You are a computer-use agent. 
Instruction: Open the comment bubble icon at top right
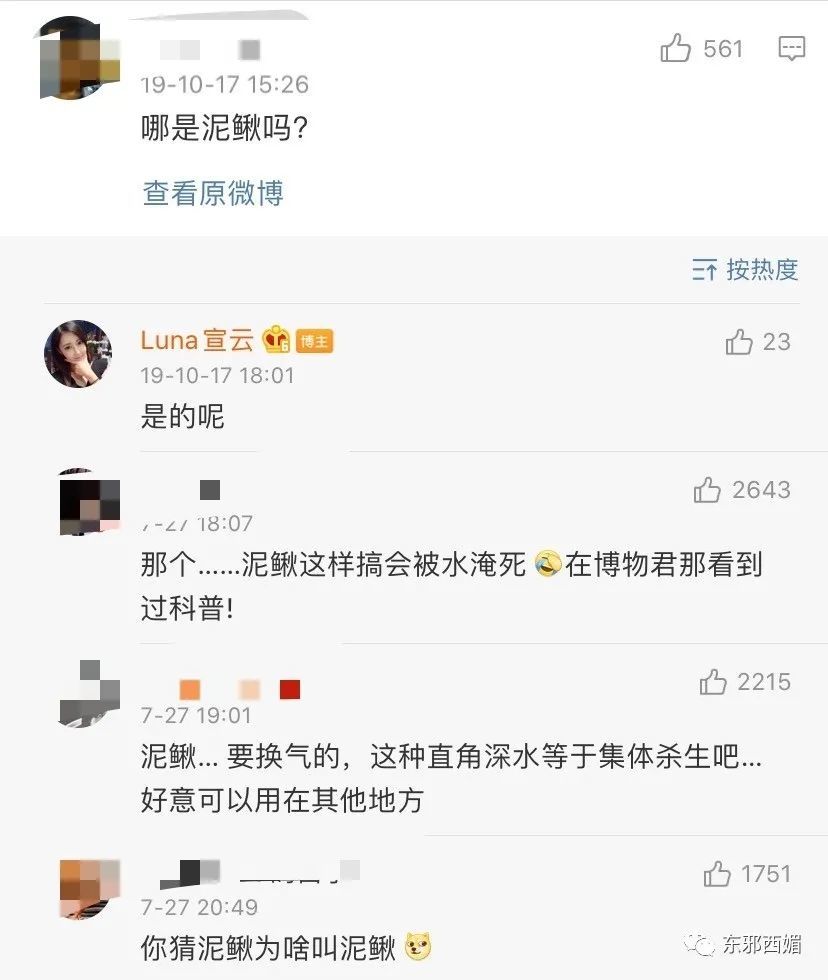[x=792, y=48]
